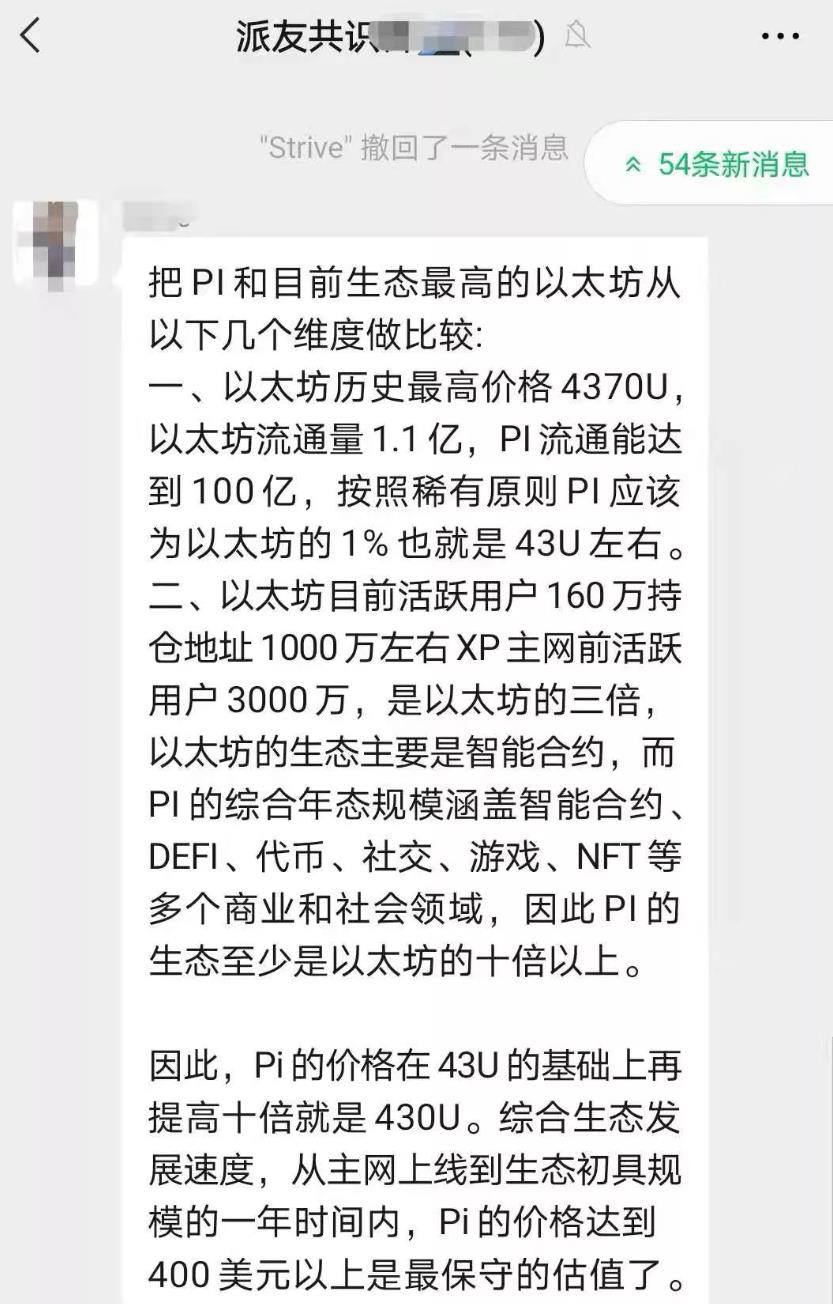
Task: Open the group chat overflow menu
Action: [780, 37]
